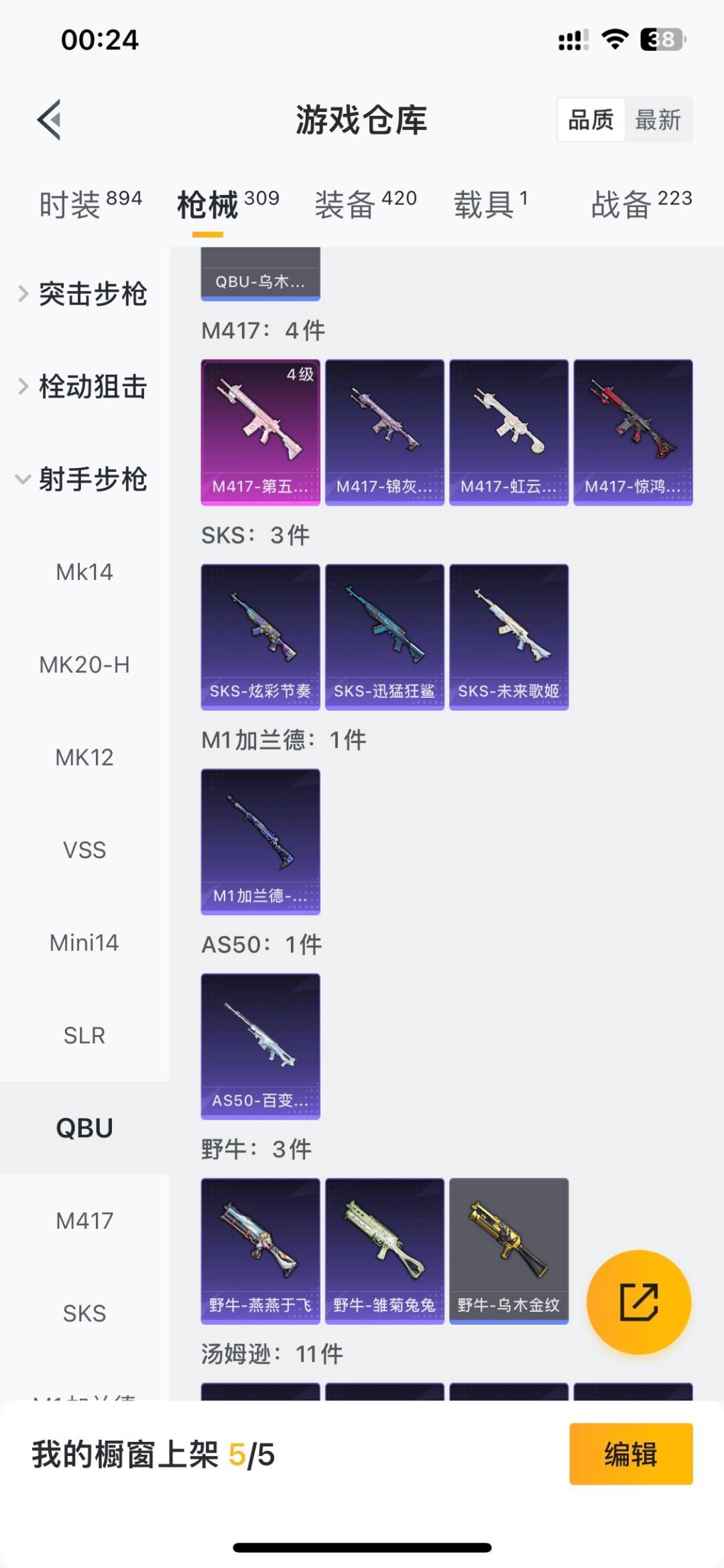View the AS50-百变 sniper skin
The height and width of the screenshot is (1568, 724).
coord(260,1046)
